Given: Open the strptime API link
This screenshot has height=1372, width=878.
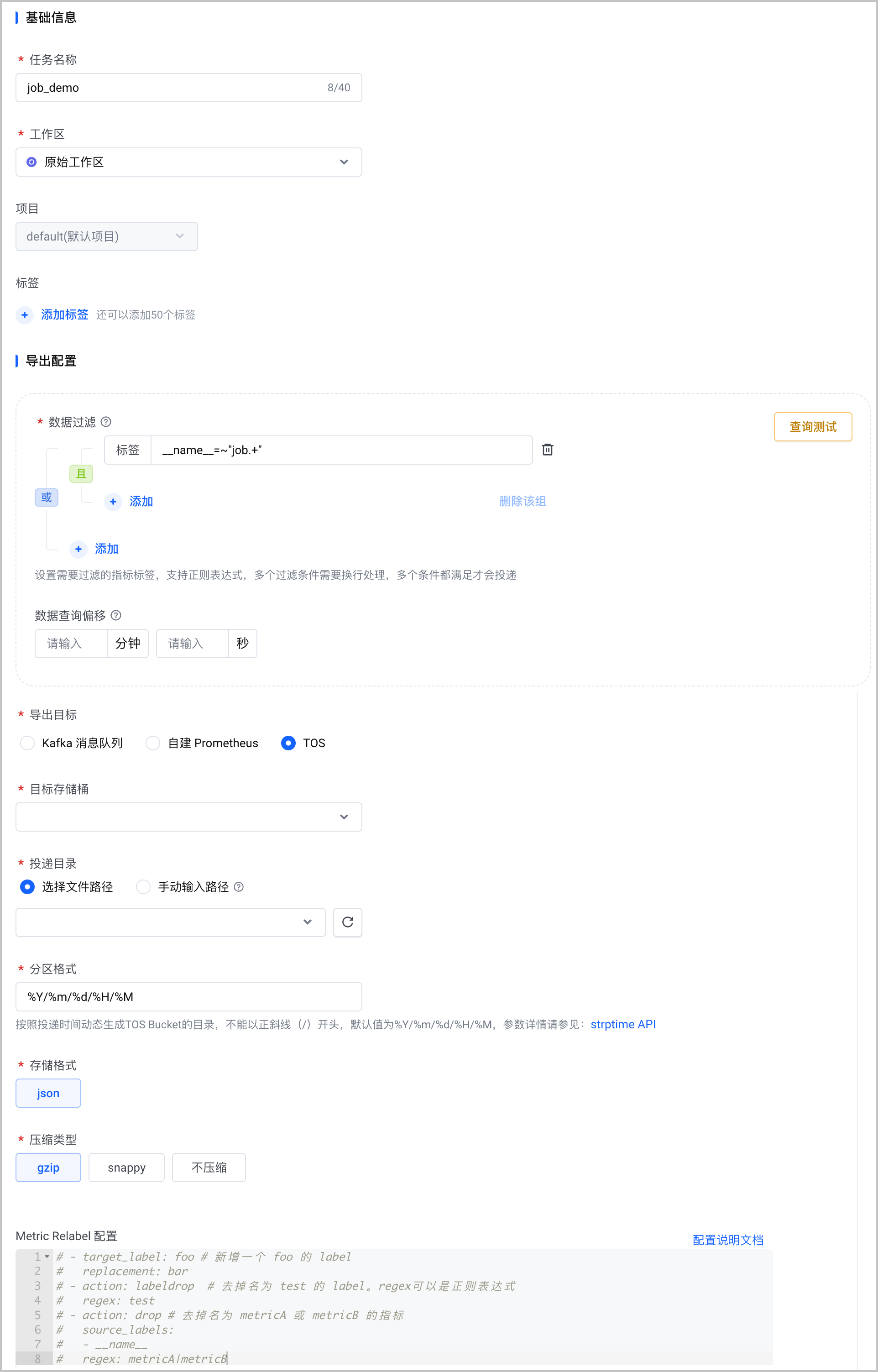Looking at the screenshot, I should coord(622,1024).
